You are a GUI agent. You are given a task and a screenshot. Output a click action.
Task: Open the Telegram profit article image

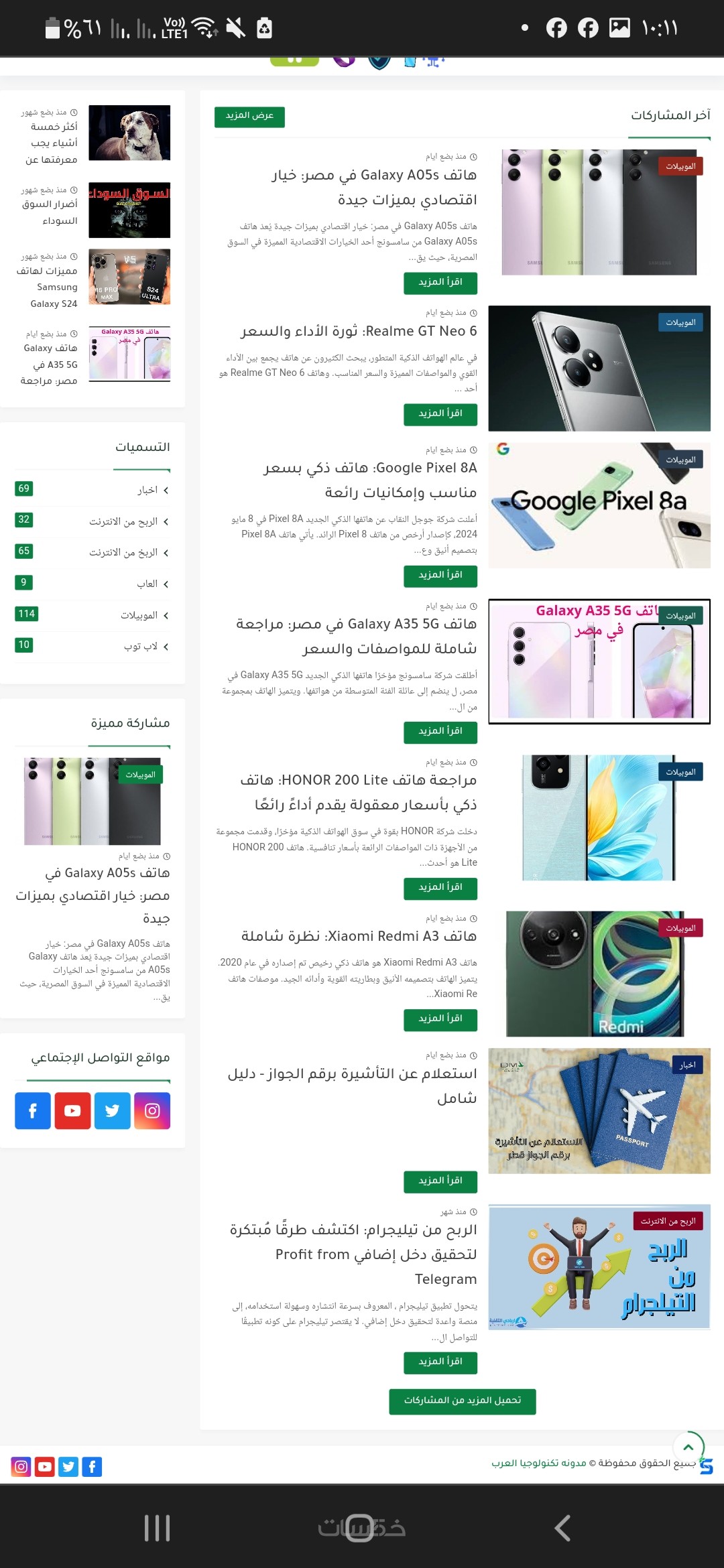pyautogui.click(x=599, y=1267)
